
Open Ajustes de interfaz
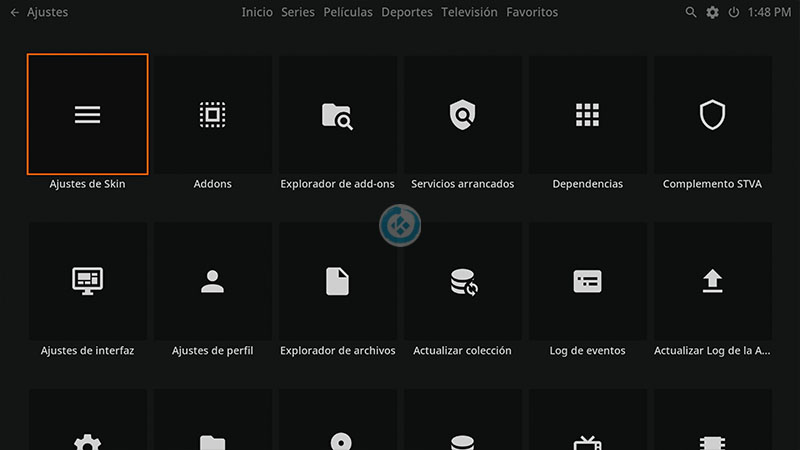click(88, 282)
